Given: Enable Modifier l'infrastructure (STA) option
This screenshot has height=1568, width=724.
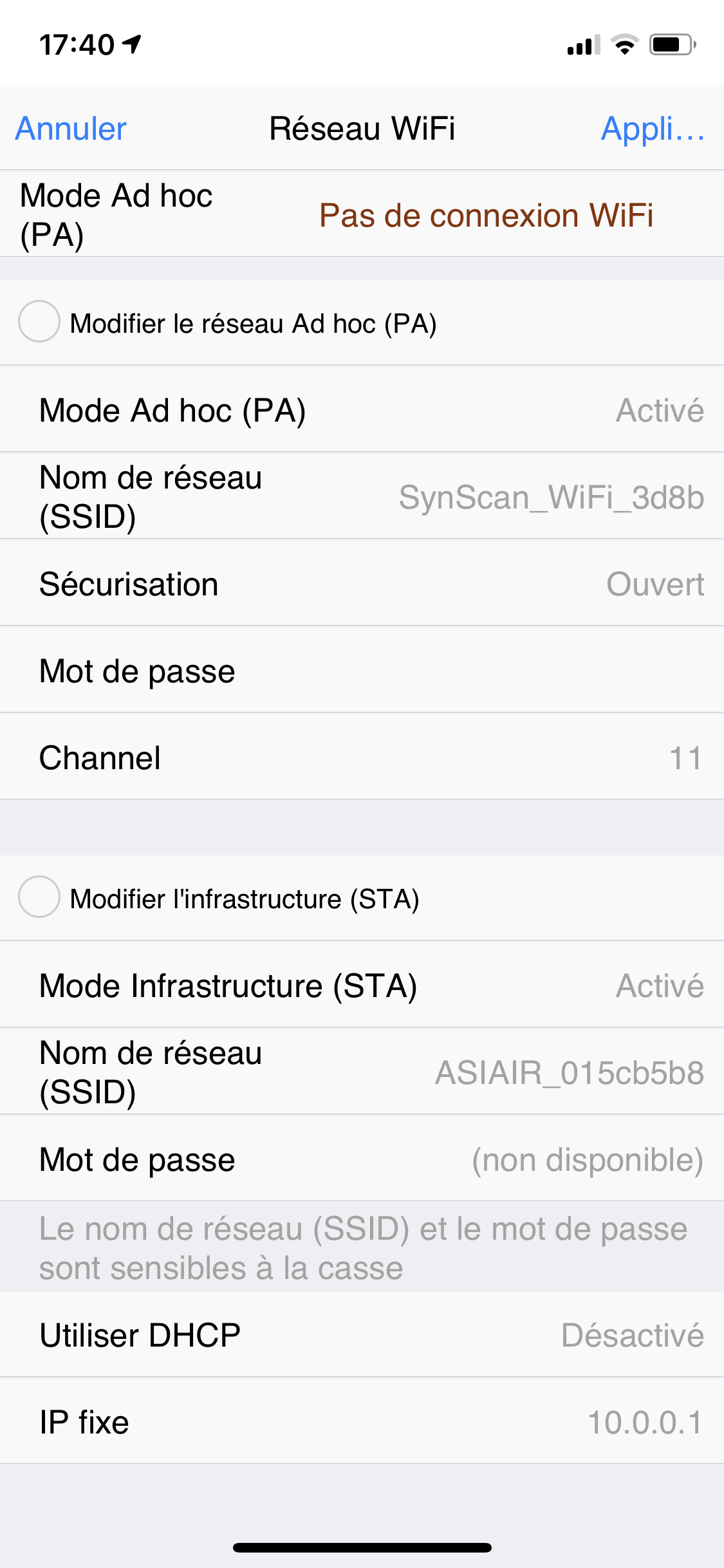Looking at the screenshot, I should click(x=39, y=897).
